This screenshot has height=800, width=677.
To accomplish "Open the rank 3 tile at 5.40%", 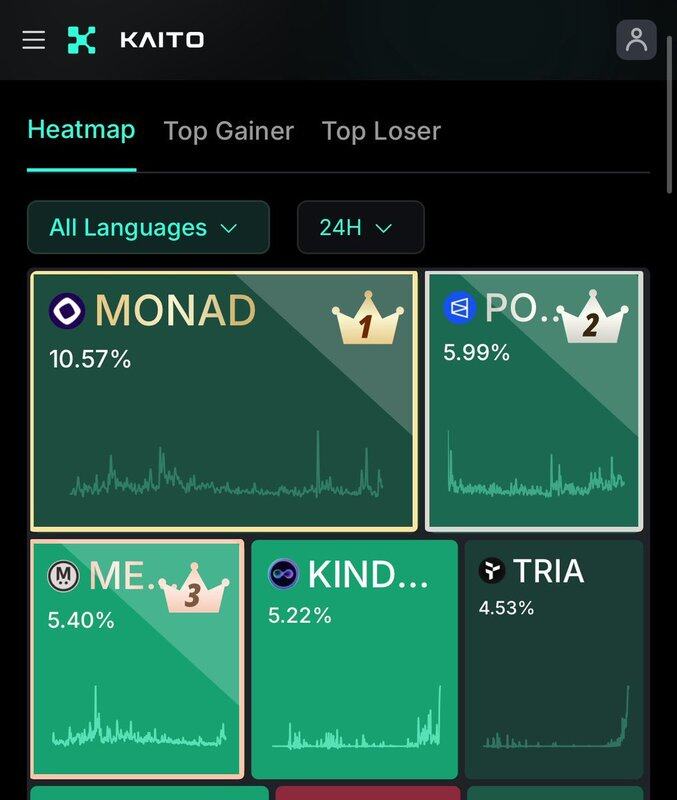I will coord(137,658).
